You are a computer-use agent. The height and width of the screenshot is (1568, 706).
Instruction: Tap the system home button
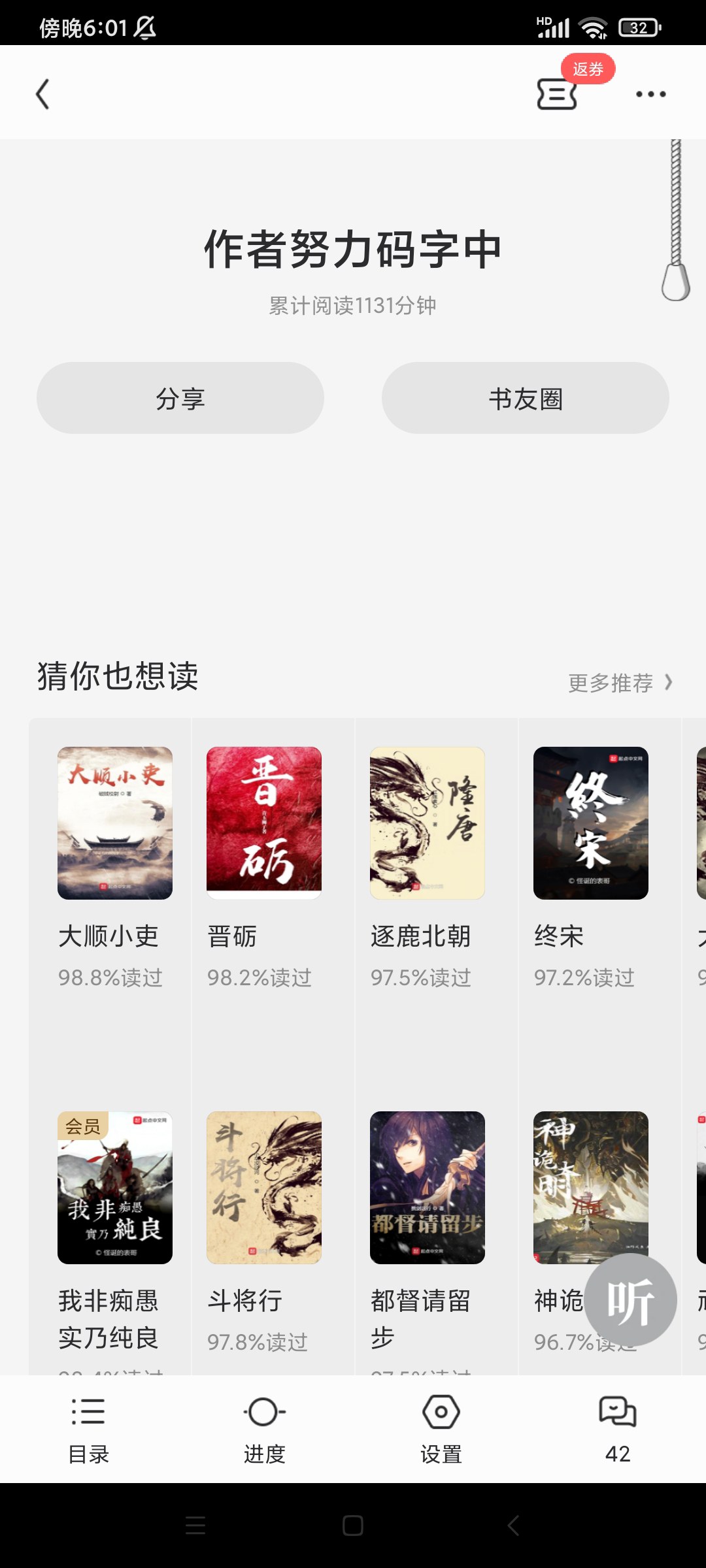pyautogui.click(x=353, y=1526)
